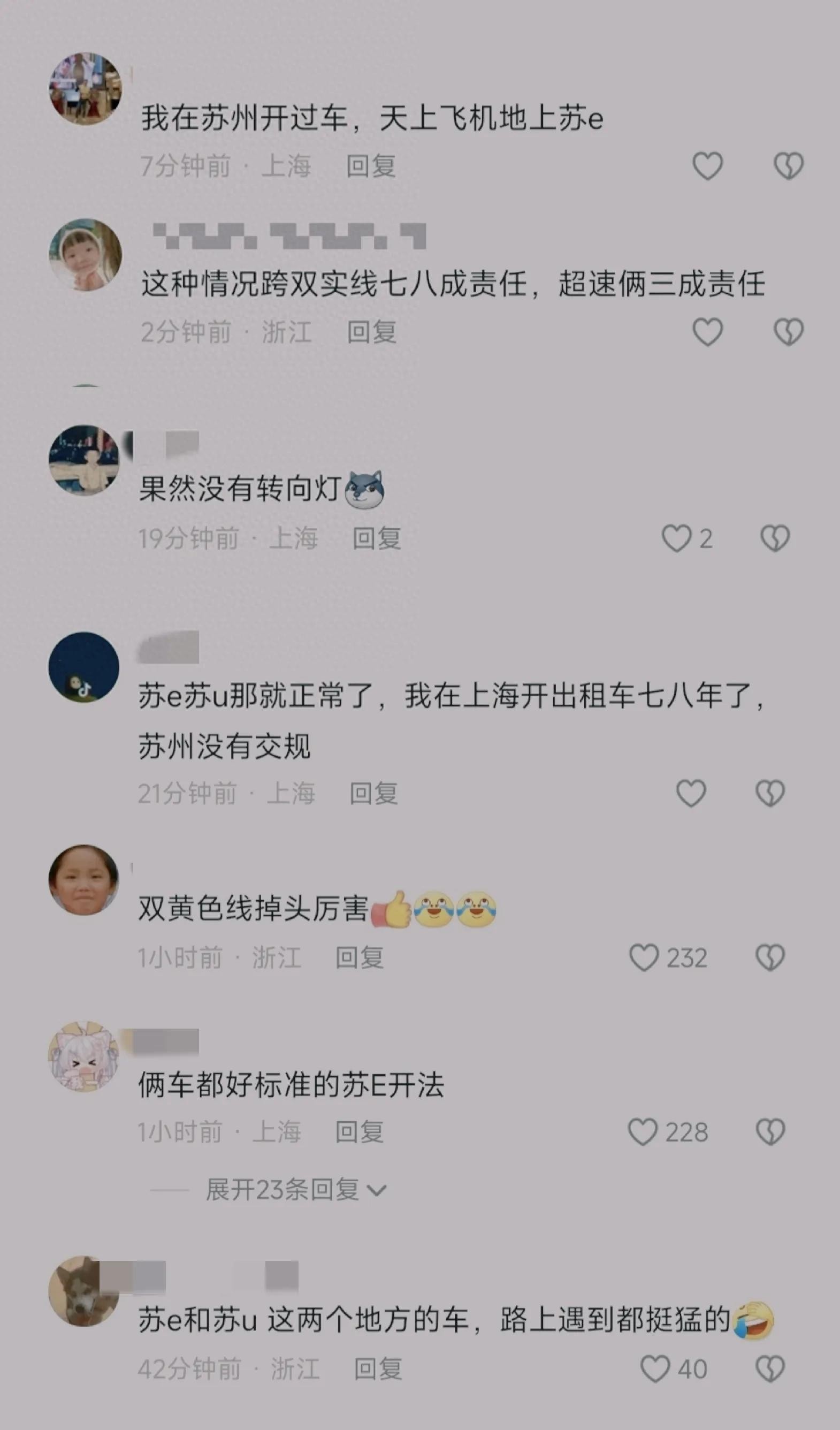Reply to the 跨双实线七八成责任 comment
840x1430 pixels.
(x=371, y=332)
